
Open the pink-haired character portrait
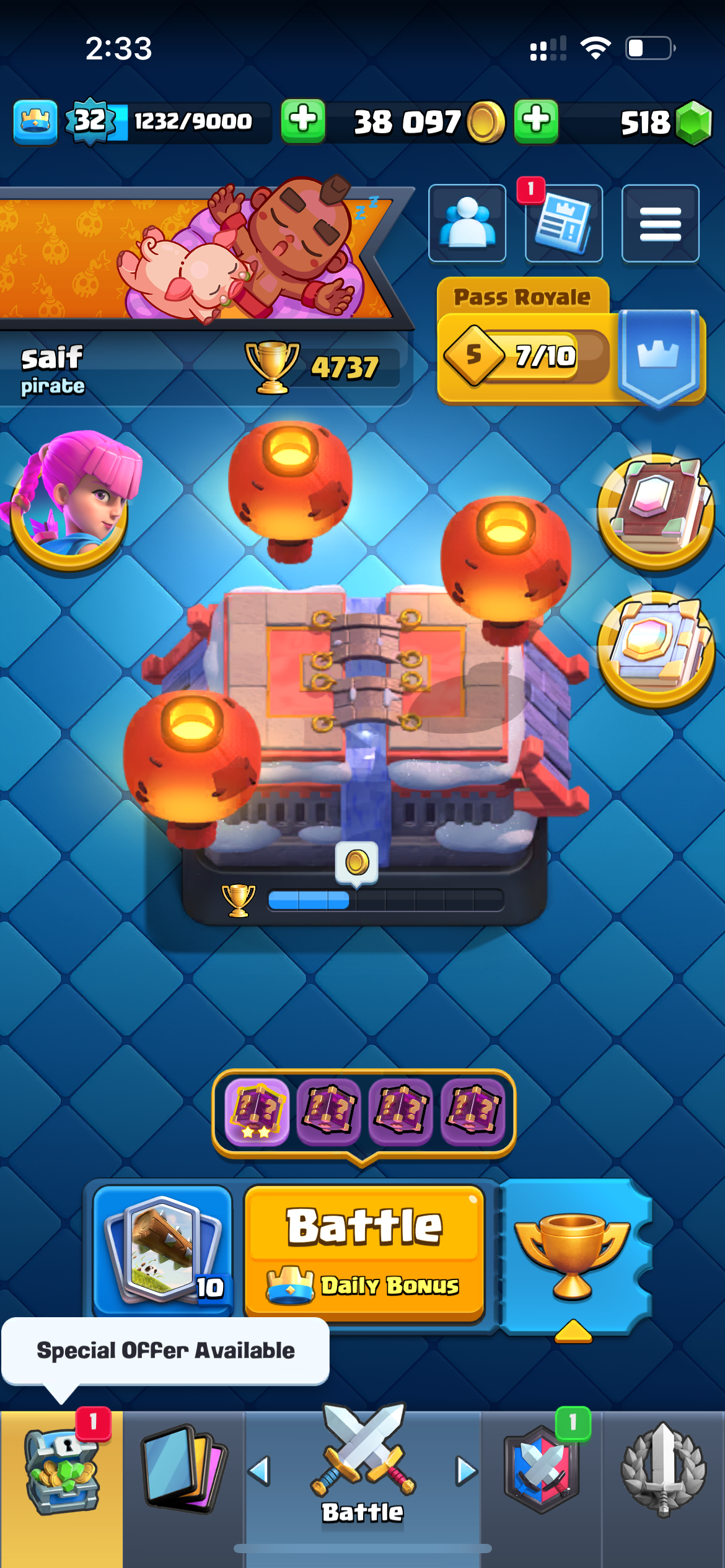(x=69, y=500)
